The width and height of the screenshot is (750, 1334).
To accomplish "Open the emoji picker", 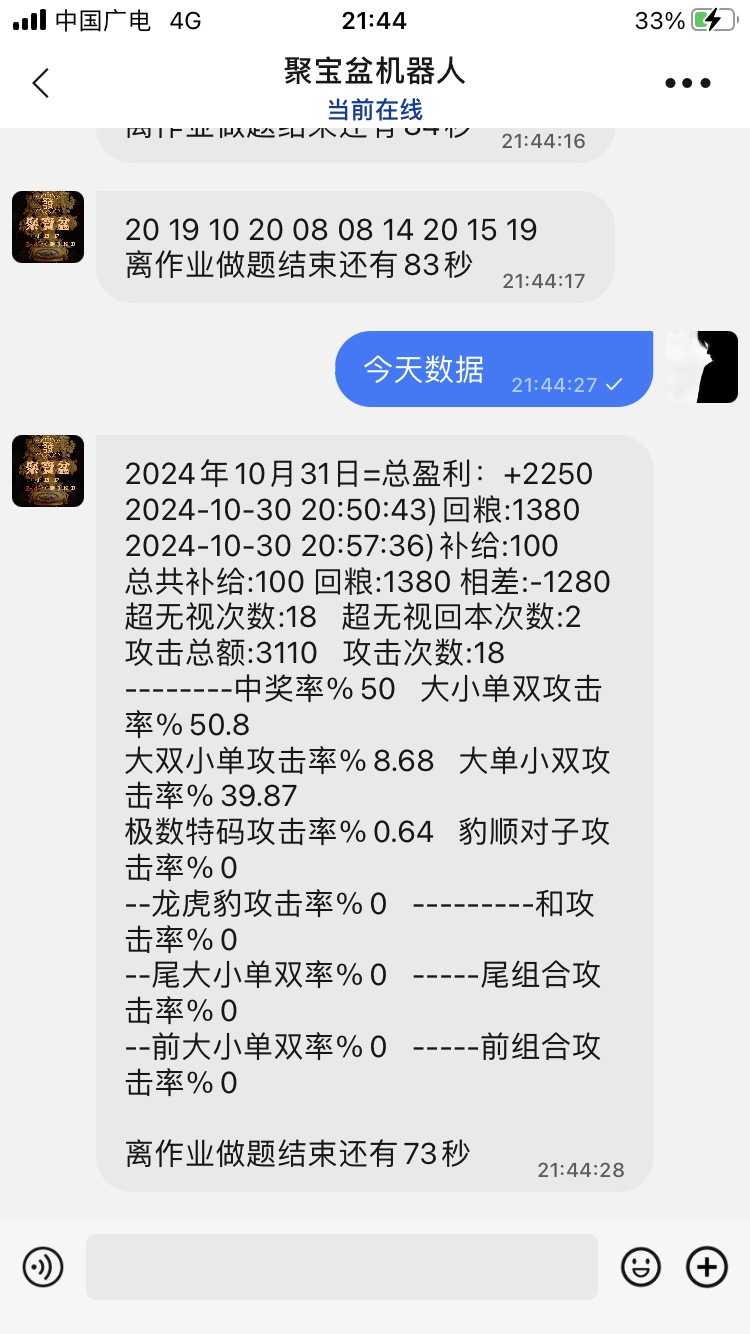I will (641, 1267).
